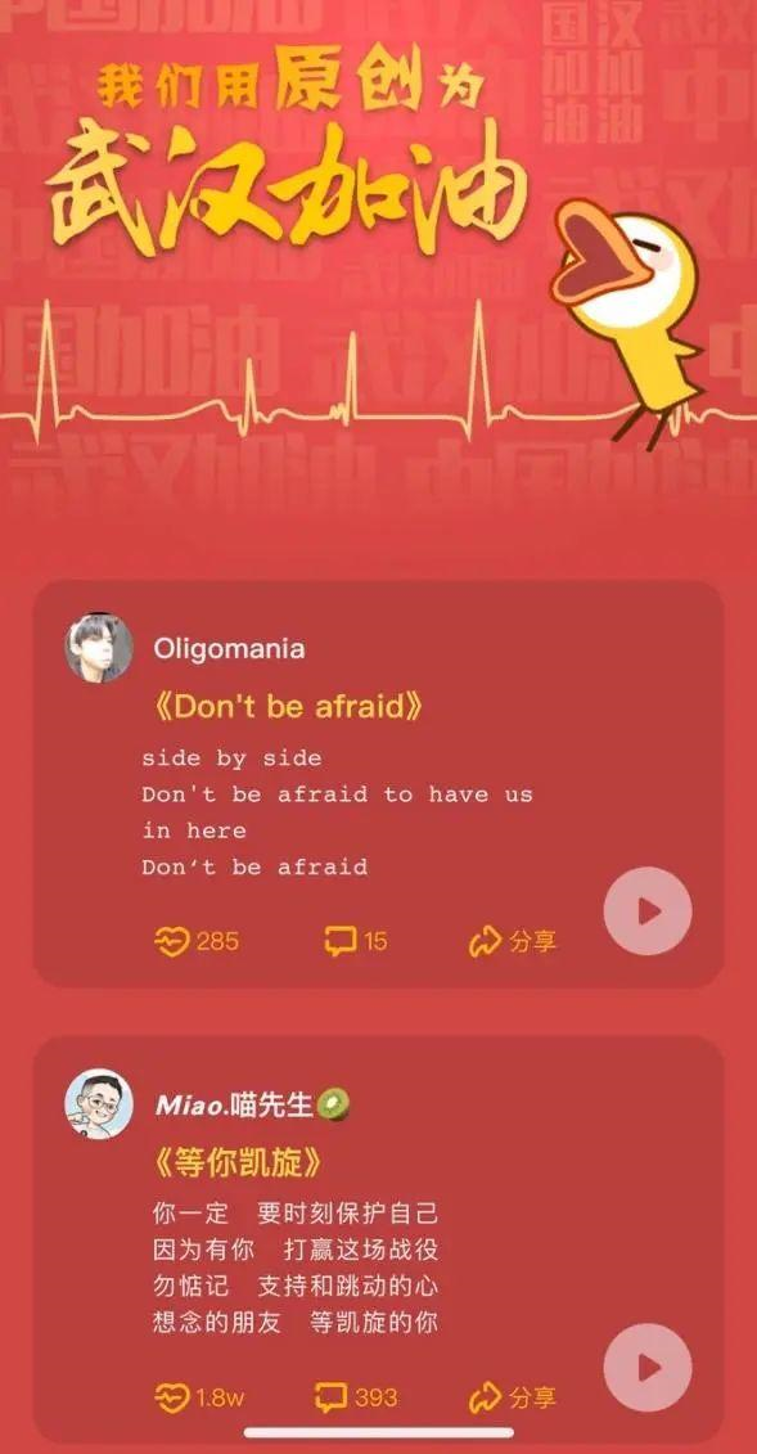Open comments on 等你凯旋

[356, 1397]
